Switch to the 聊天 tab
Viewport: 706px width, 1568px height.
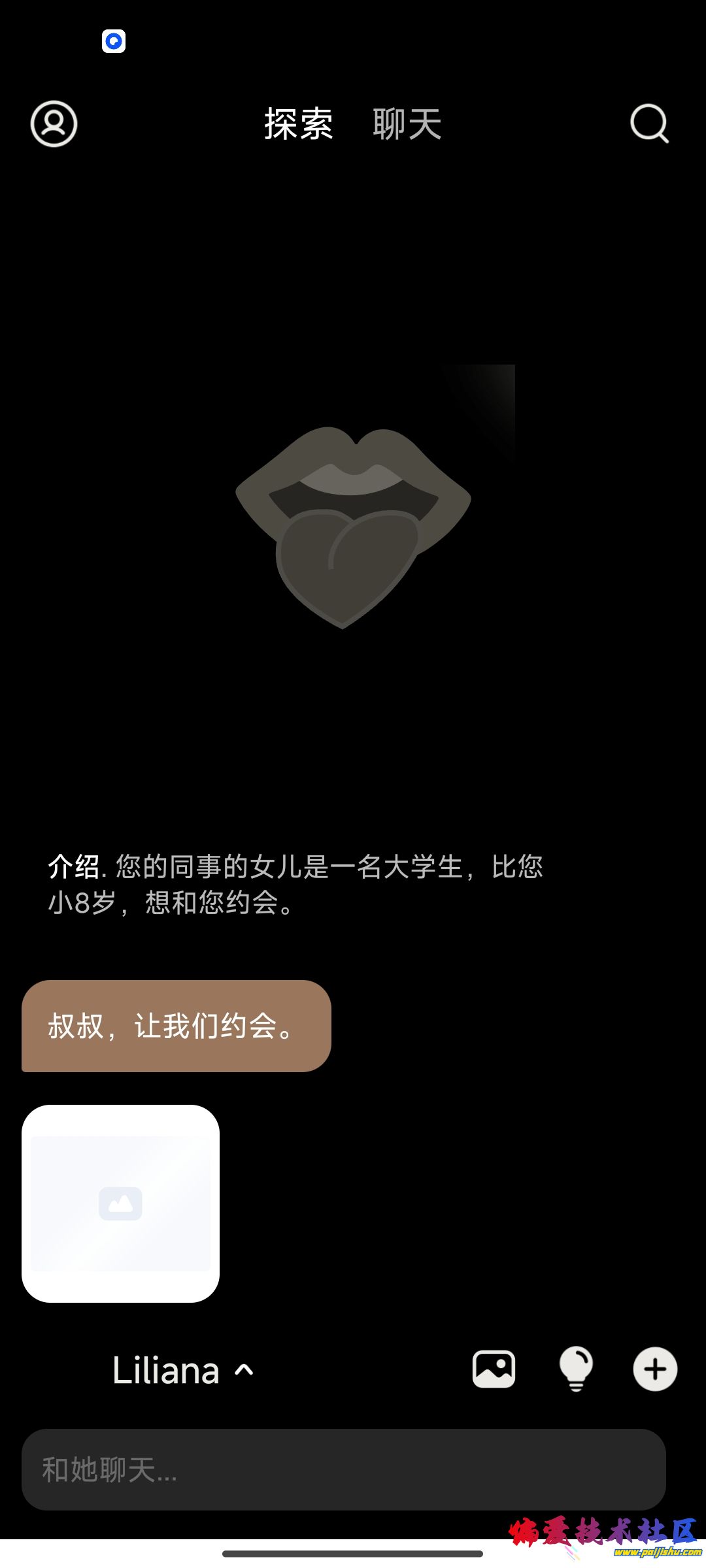coord(407,124)
